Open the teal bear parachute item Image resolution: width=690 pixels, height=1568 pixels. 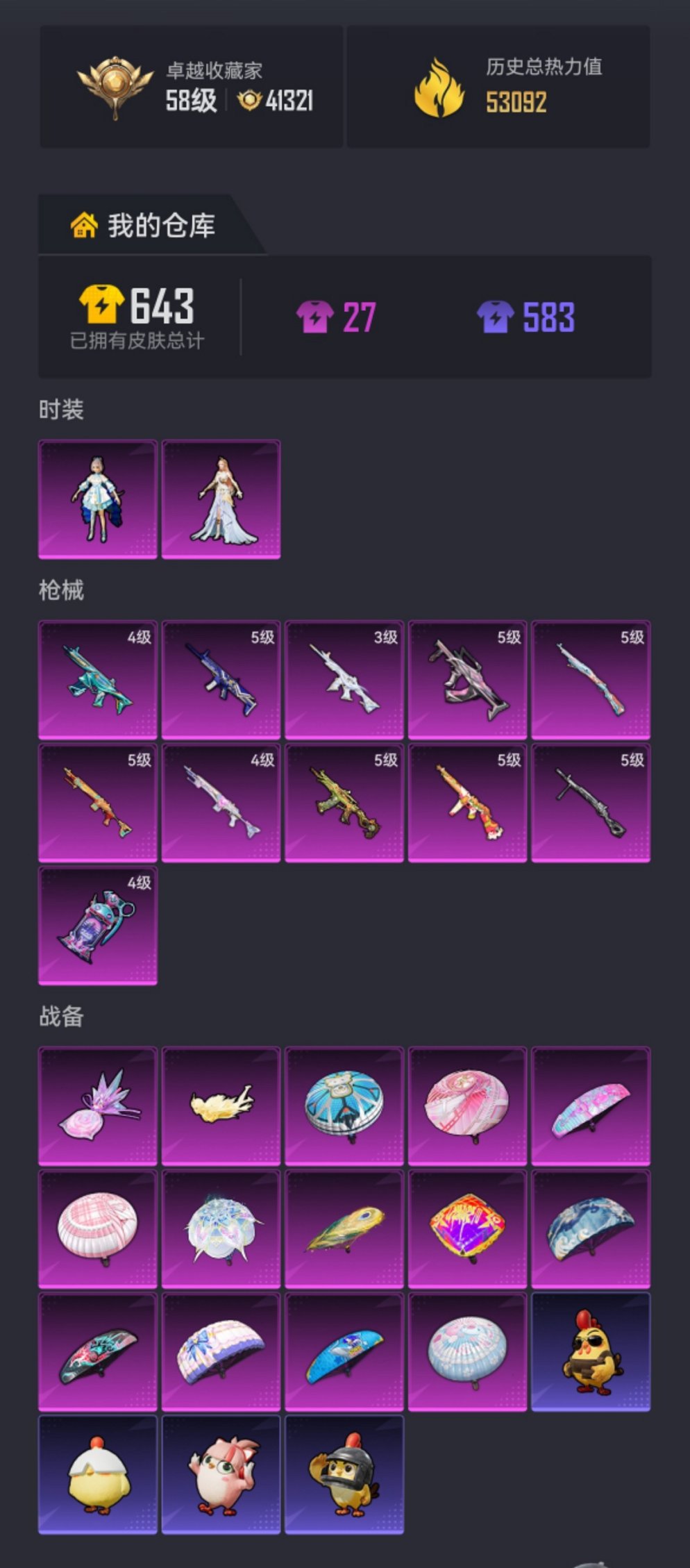[344, 1106]
